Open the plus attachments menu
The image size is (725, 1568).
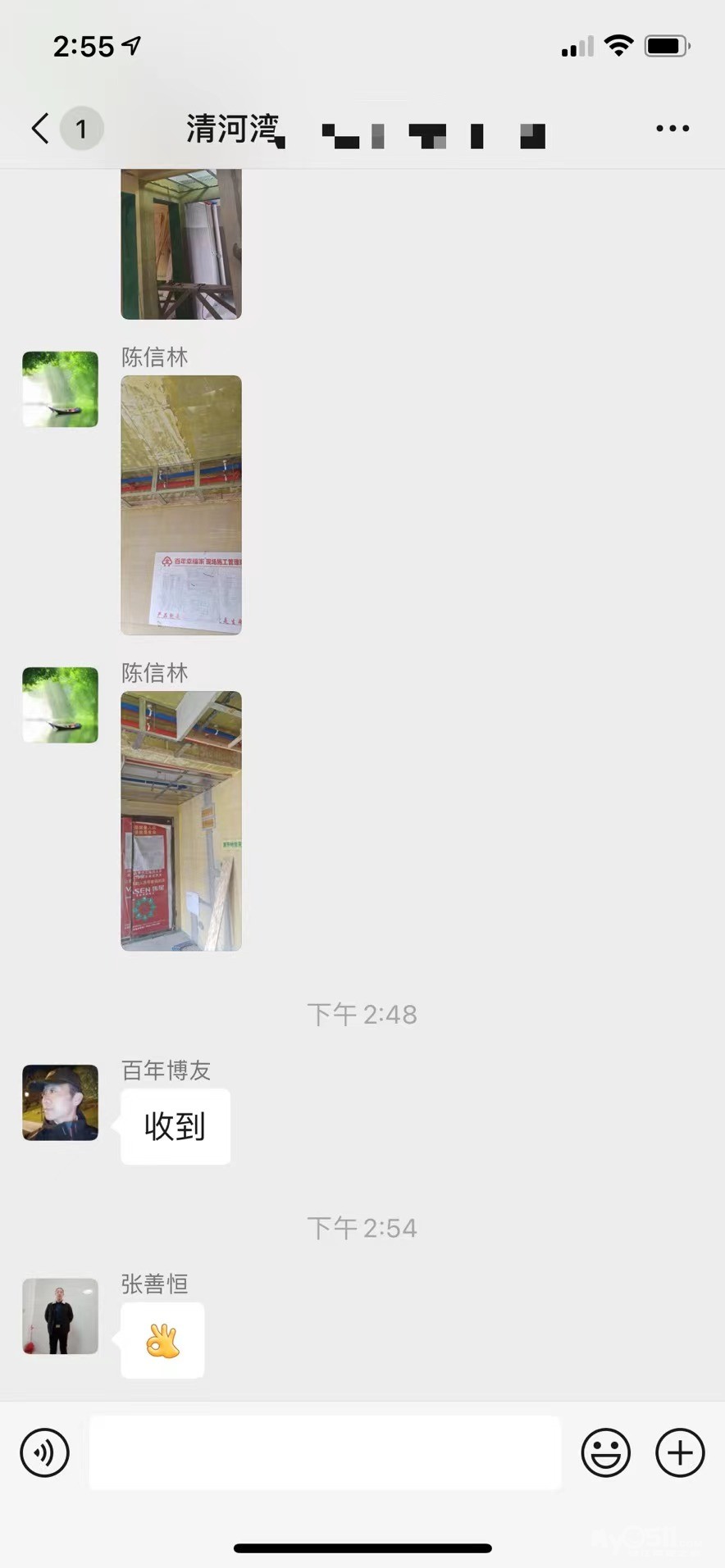pos(680,1452)
